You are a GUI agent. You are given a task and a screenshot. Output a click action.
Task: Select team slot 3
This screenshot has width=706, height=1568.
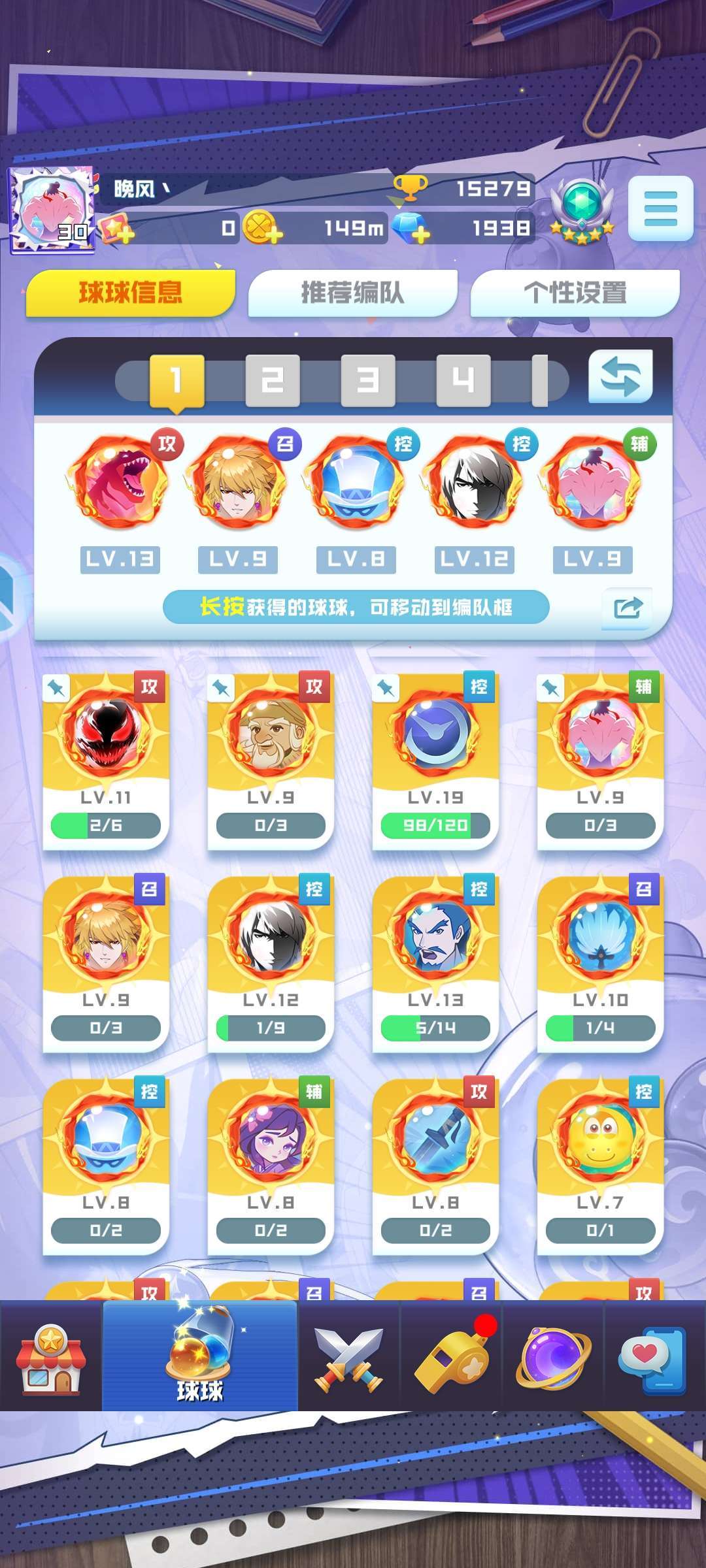click(x=368, y=380)
